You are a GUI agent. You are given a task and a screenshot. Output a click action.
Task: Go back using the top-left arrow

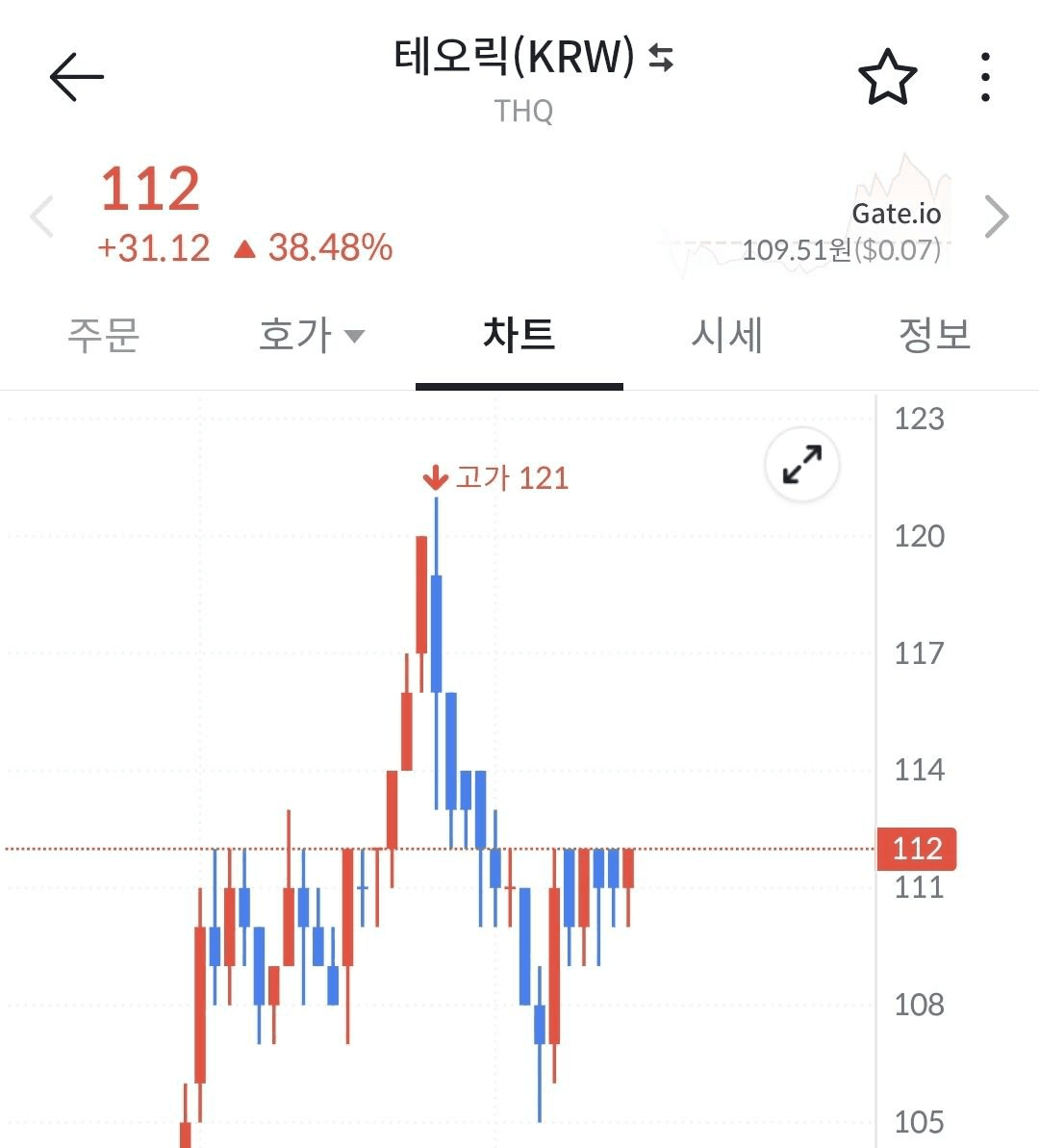click(x=76, y=77)
